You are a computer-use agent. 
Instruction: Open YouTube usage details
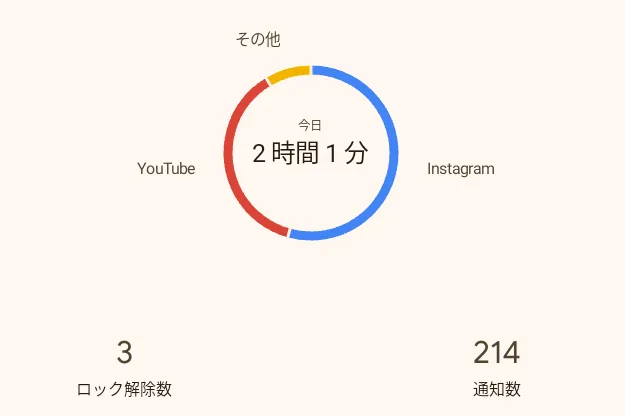(x=166, y=169)
